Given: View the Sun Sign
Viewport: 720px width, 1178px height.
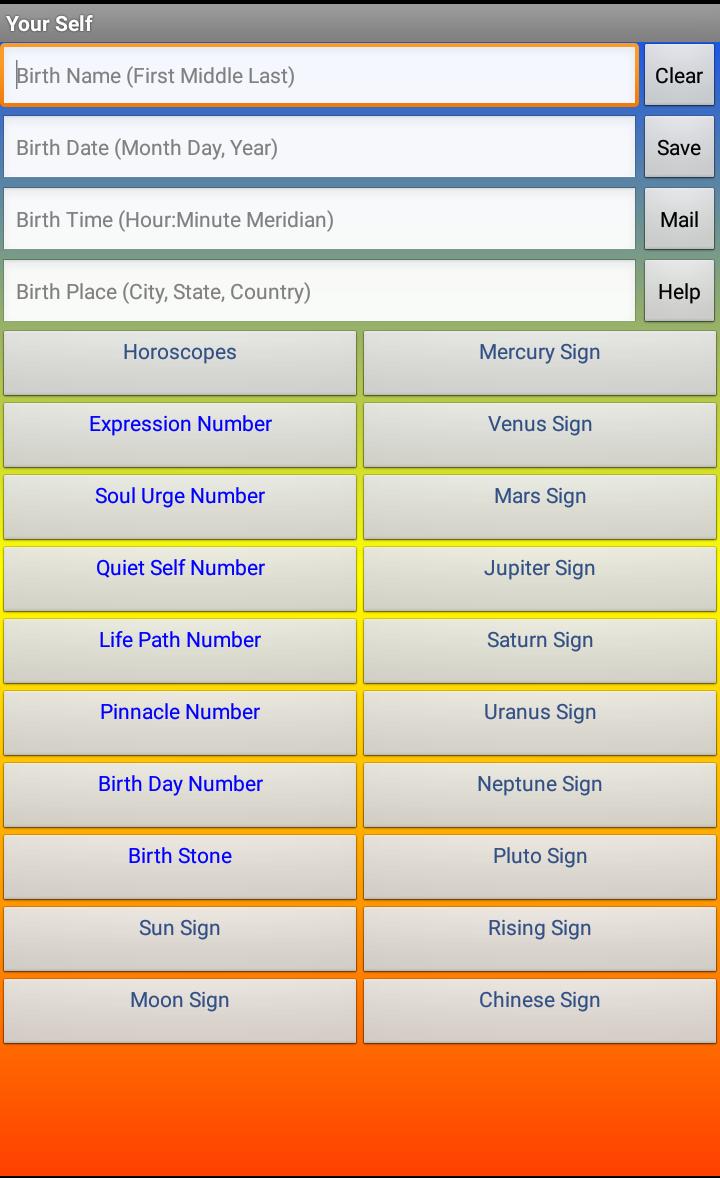Looking at the screenshot, I should pyautogui.click(x=180, y=938).
